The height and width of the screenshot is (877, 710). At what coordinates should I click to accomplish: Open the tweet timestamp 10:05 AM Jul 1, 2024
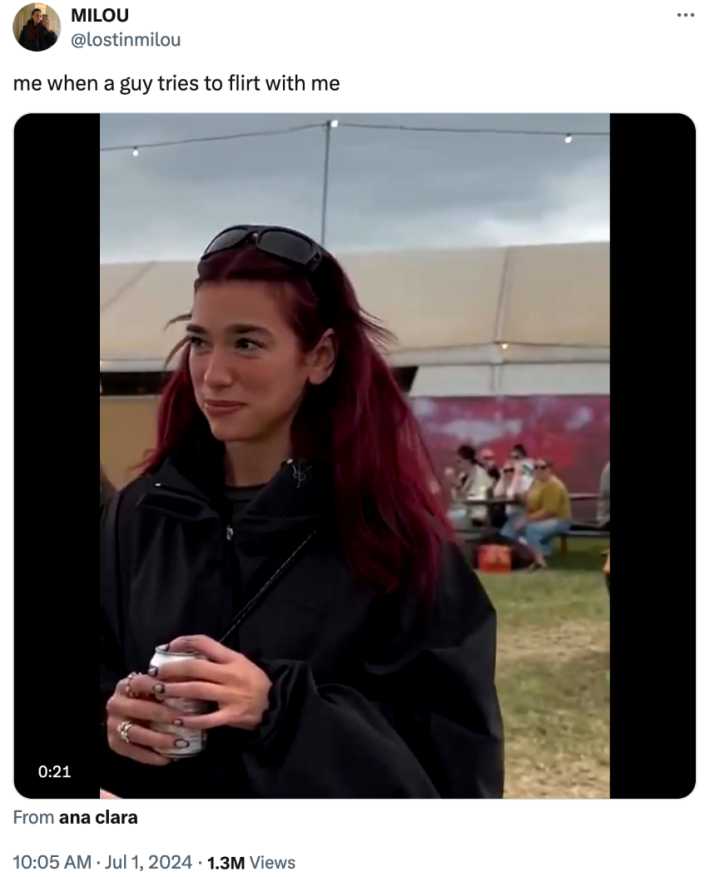pos(103,862)
